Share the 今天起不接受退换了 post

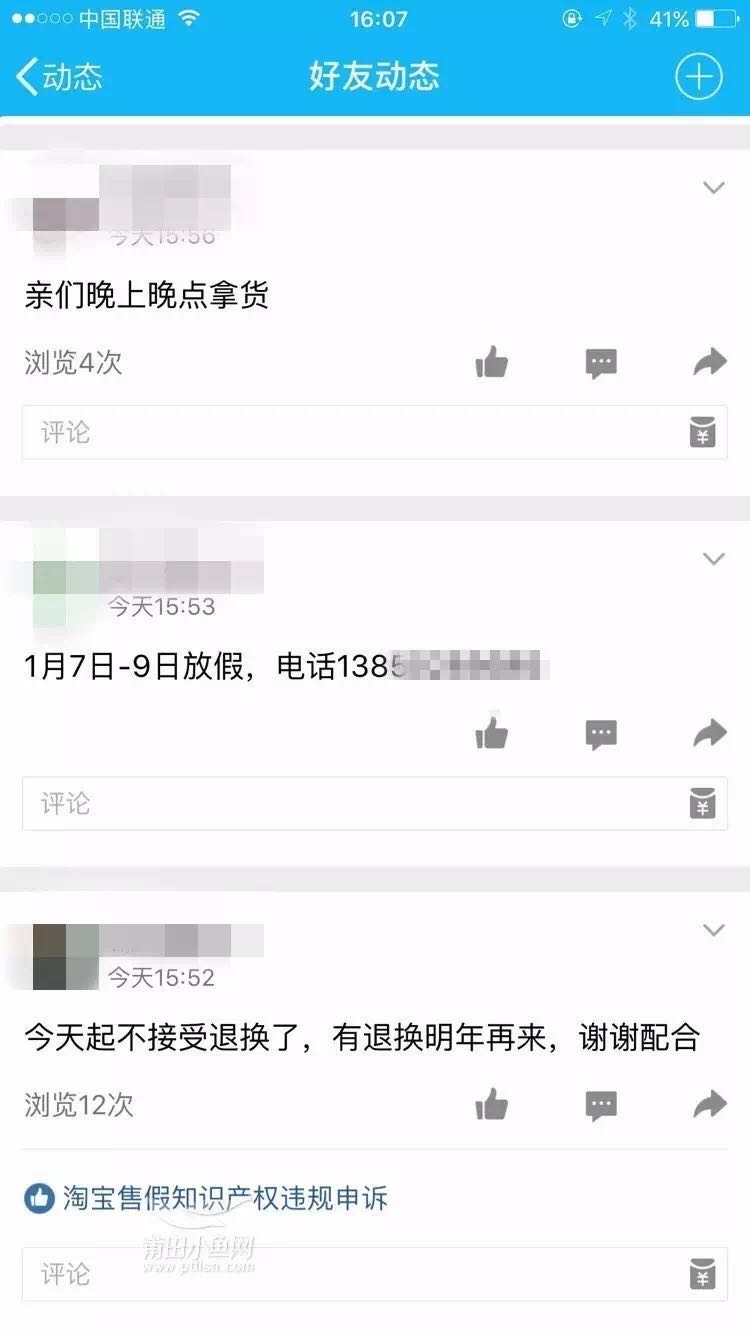click(x=709, y=1105)
